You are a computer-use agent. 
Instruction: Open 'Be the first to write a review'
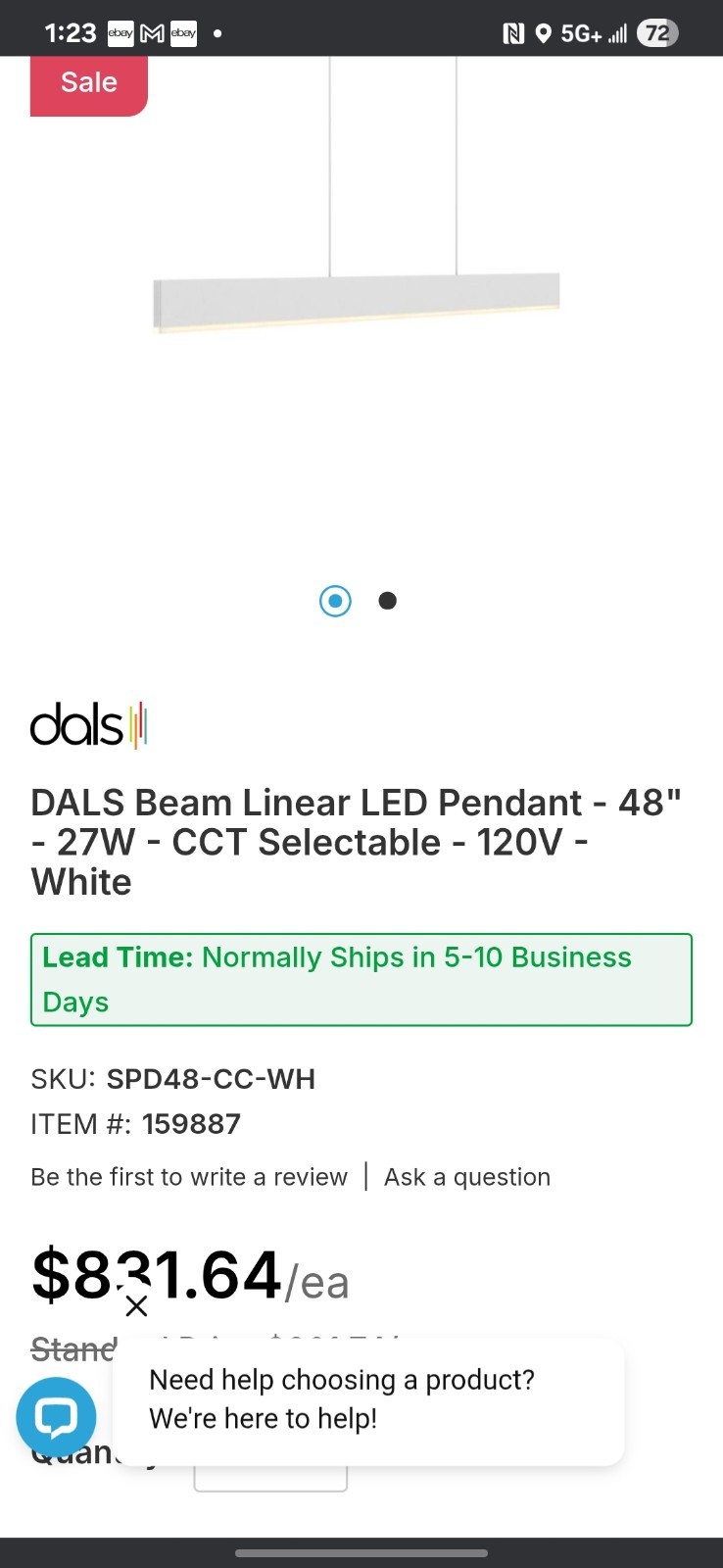pyautogui.click(x=189, y=1177)
